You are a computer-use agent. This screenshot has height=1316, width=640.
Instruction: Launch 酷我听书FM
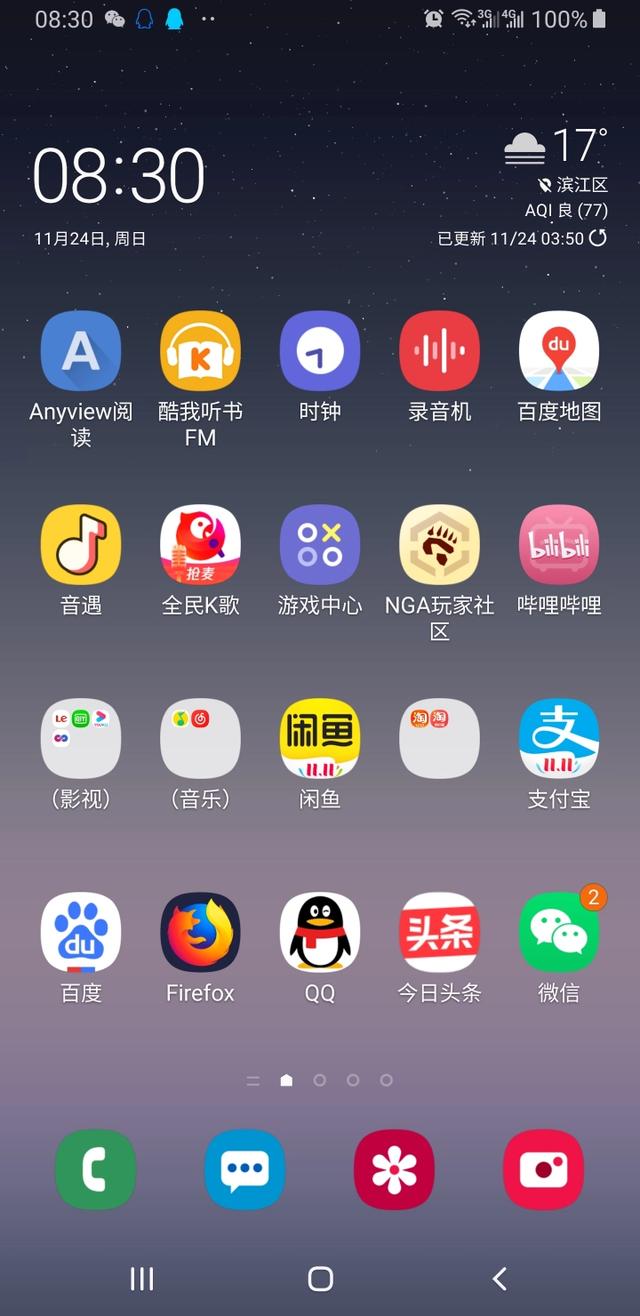200,351
